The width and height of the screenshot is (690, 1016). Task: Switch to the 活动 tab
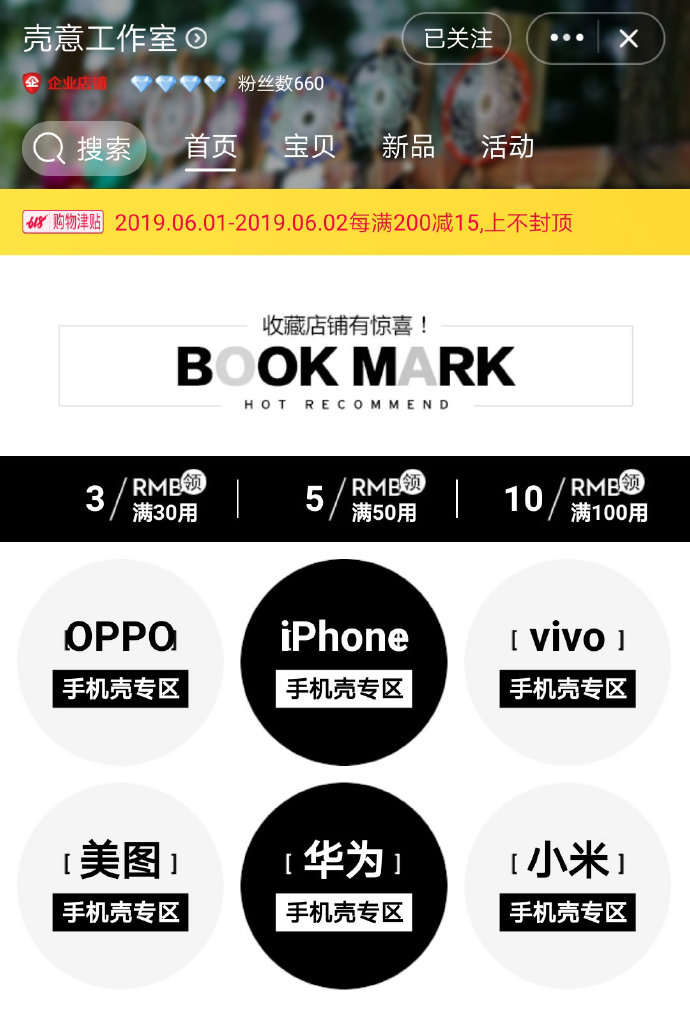click(x=507, y=147)
